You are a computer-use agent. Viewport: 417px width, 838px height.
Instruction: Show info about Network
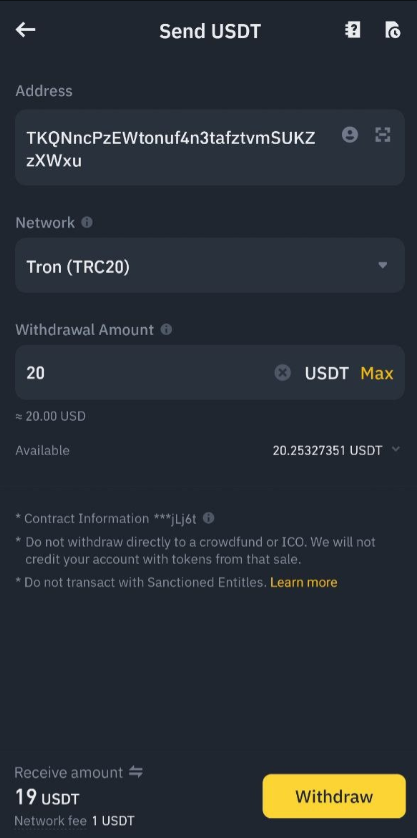(87, 222)
